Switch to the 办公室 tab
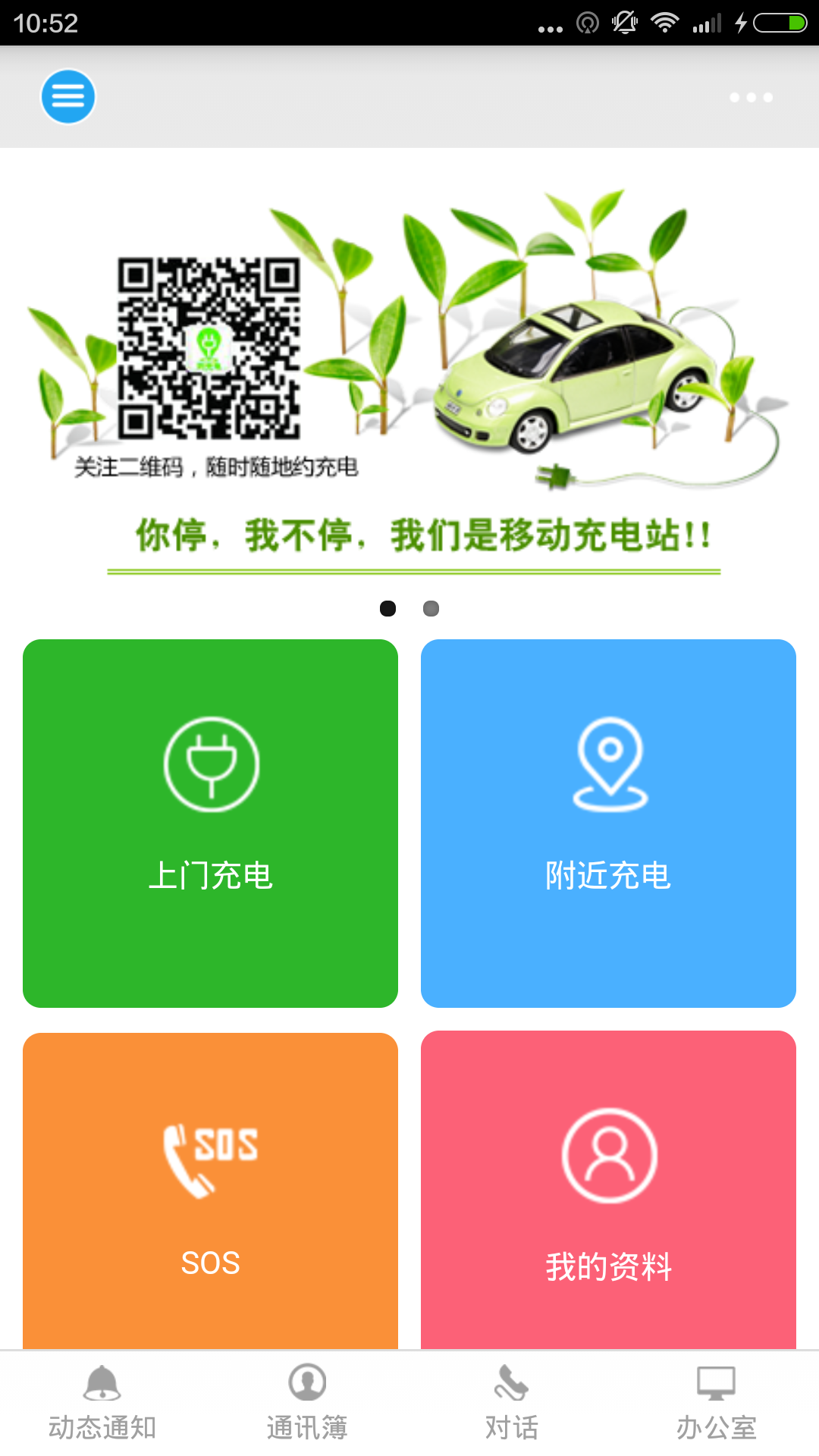This screenshot has width=819, height=1456. click(717, 1404)
